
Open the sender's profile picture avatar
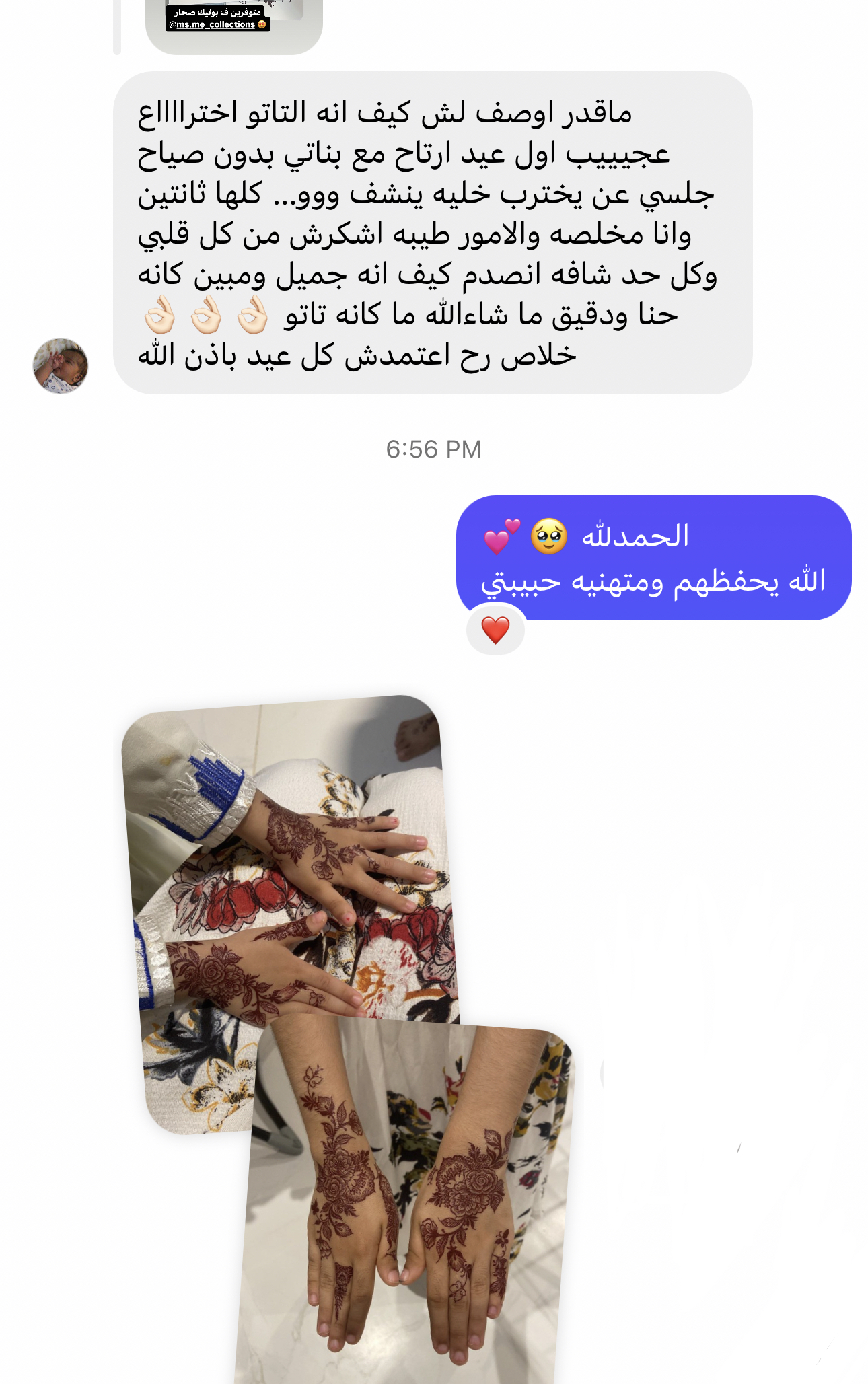[61, 366]
